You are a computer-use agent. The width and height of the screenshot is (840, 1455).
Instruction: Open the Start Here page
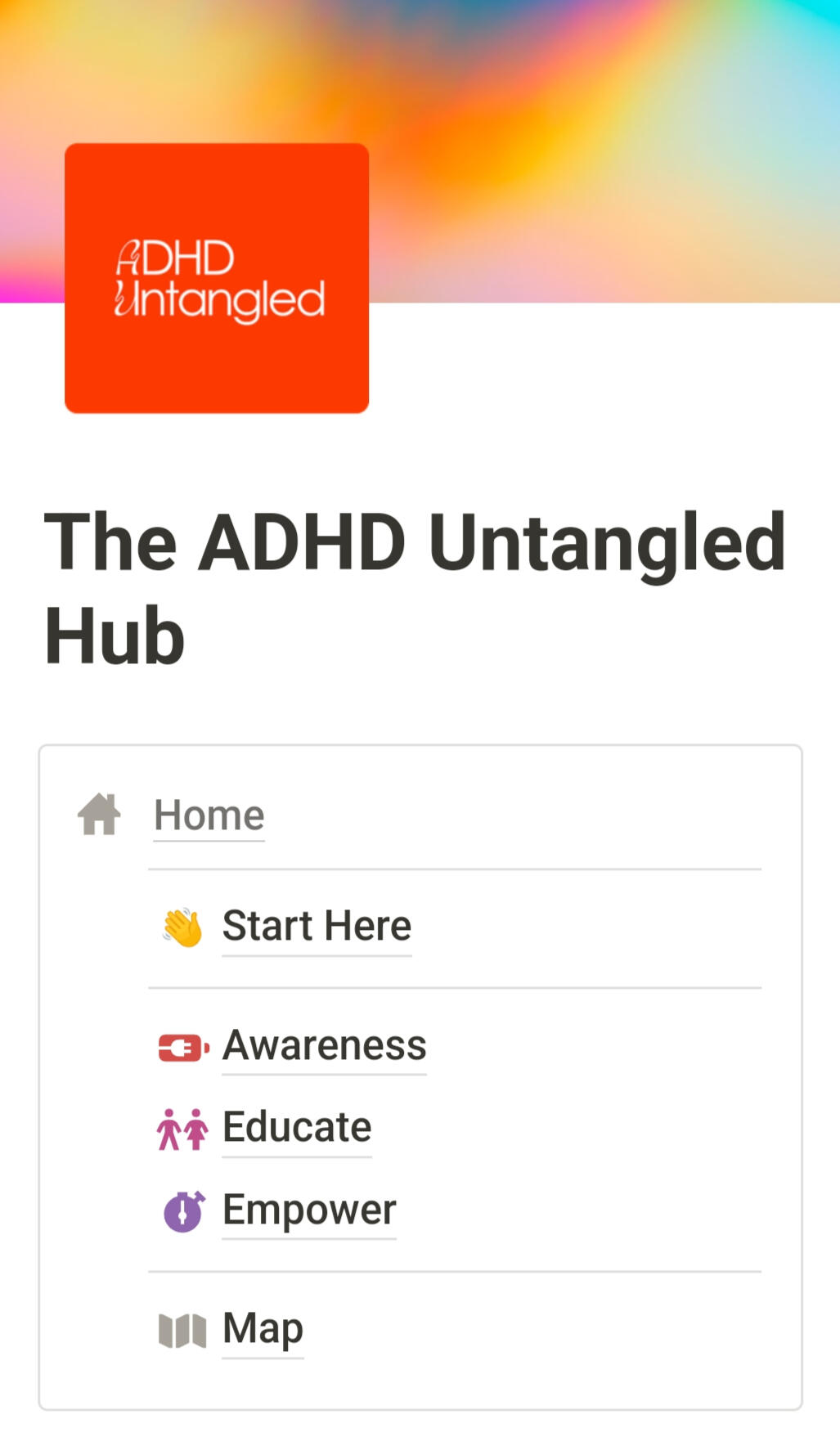[316, 926]
